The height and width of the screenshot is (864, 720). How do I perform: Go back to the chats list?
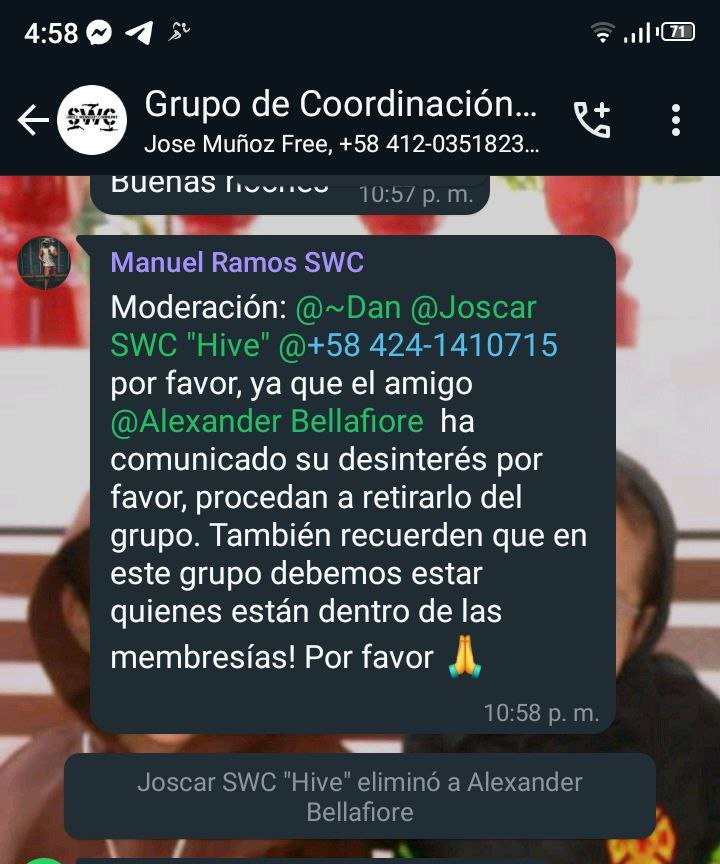tap(32, 121)
